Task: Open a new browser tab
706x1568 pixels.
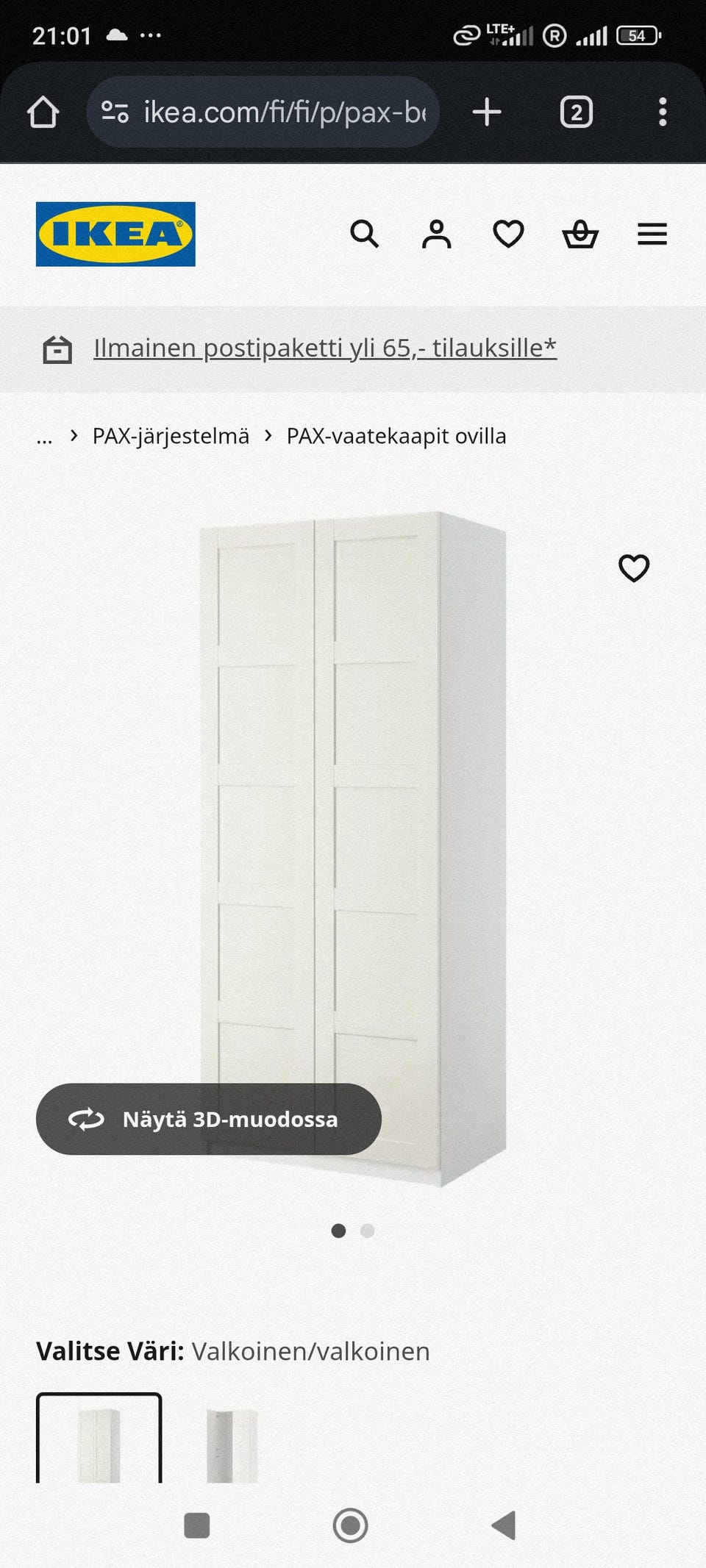Action: click(x=487, y=112)
